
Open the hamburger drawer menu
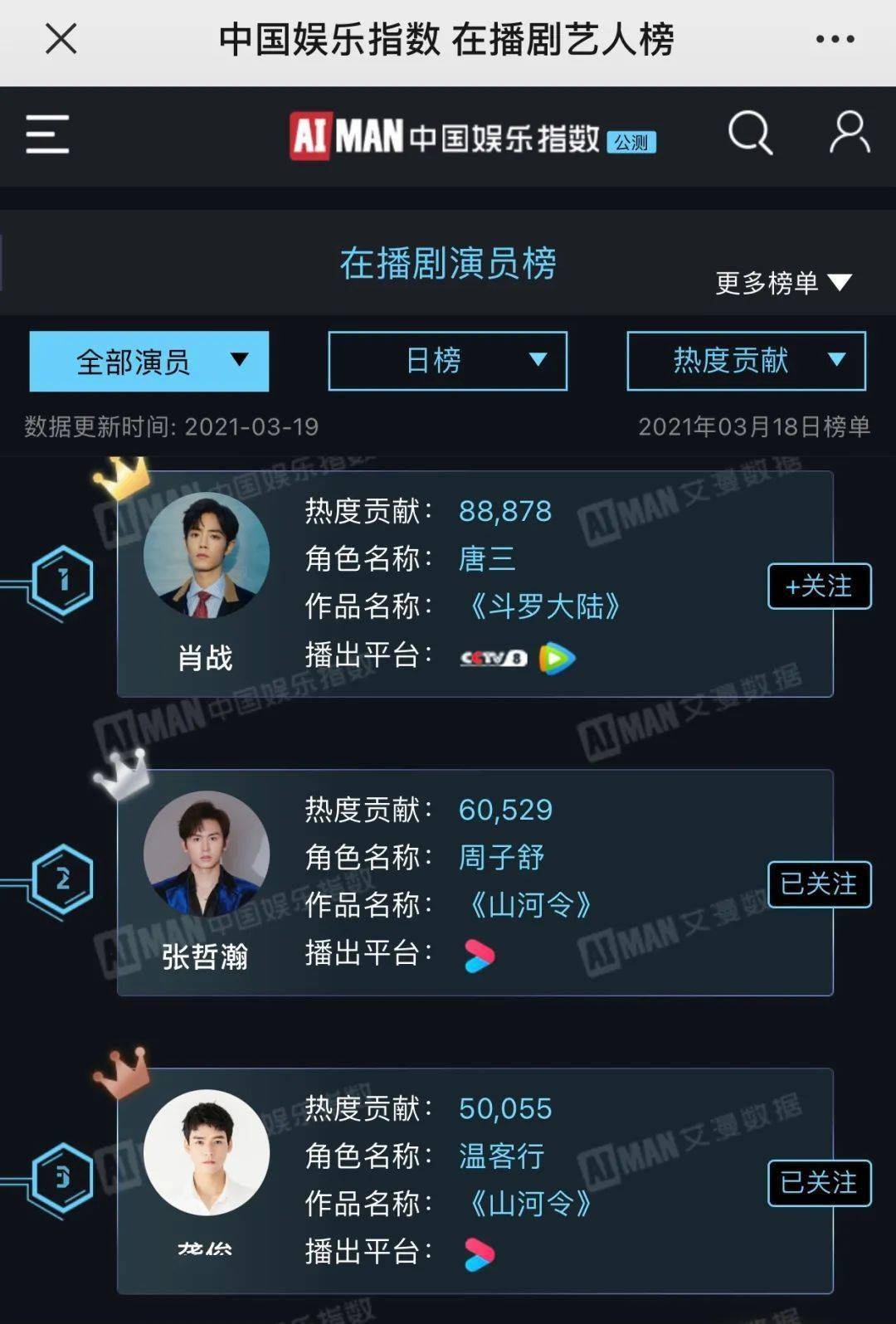point(47,134)
